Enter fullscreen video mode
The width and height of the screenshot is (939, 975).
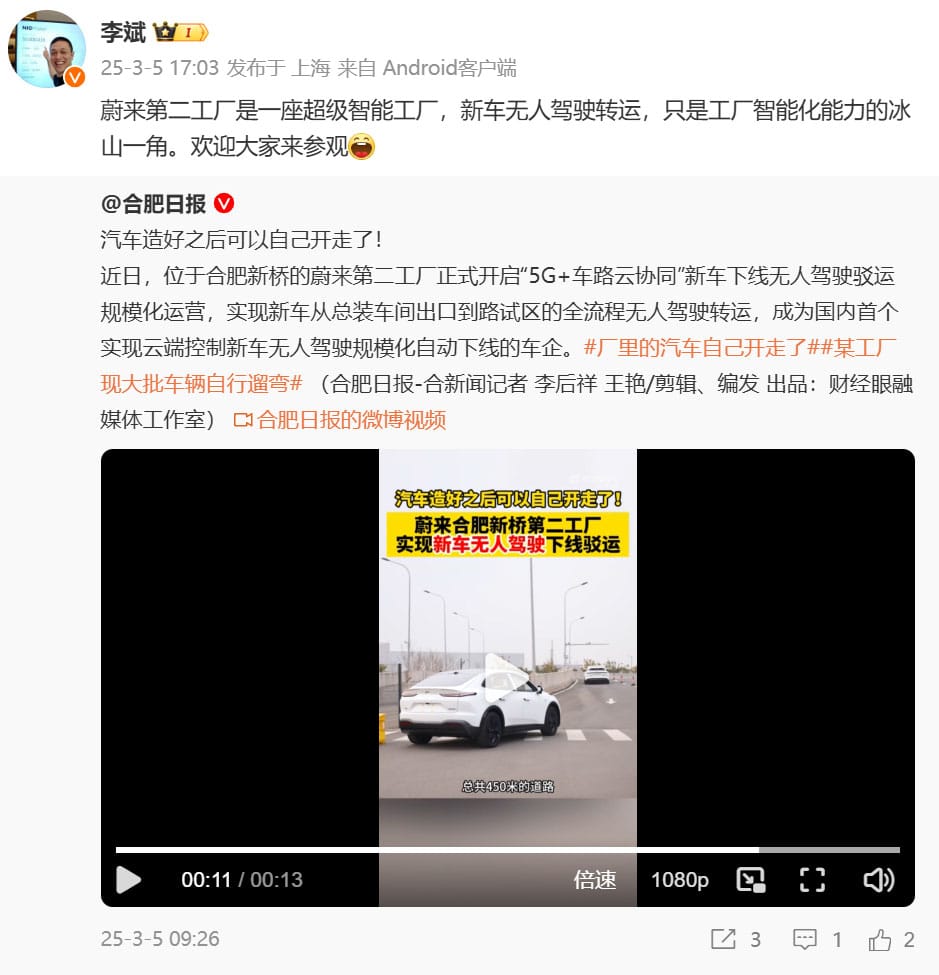click(x=812, y=880)
